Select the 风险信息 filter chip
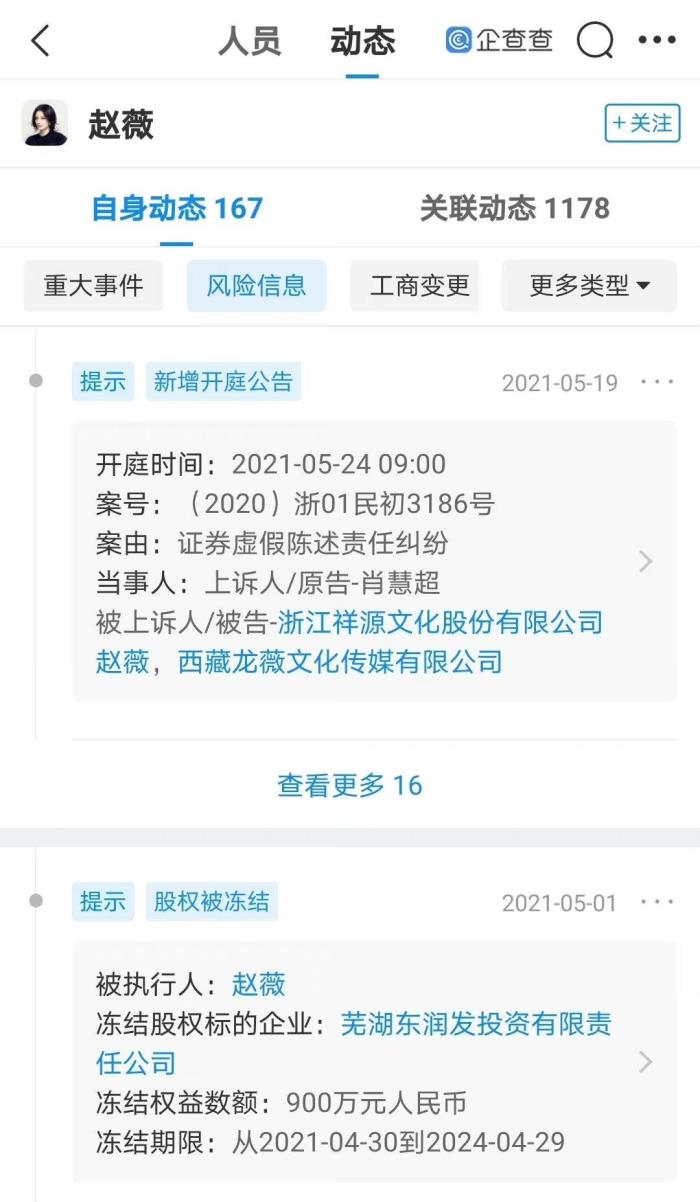700x1202 pixels. [256, 286]
